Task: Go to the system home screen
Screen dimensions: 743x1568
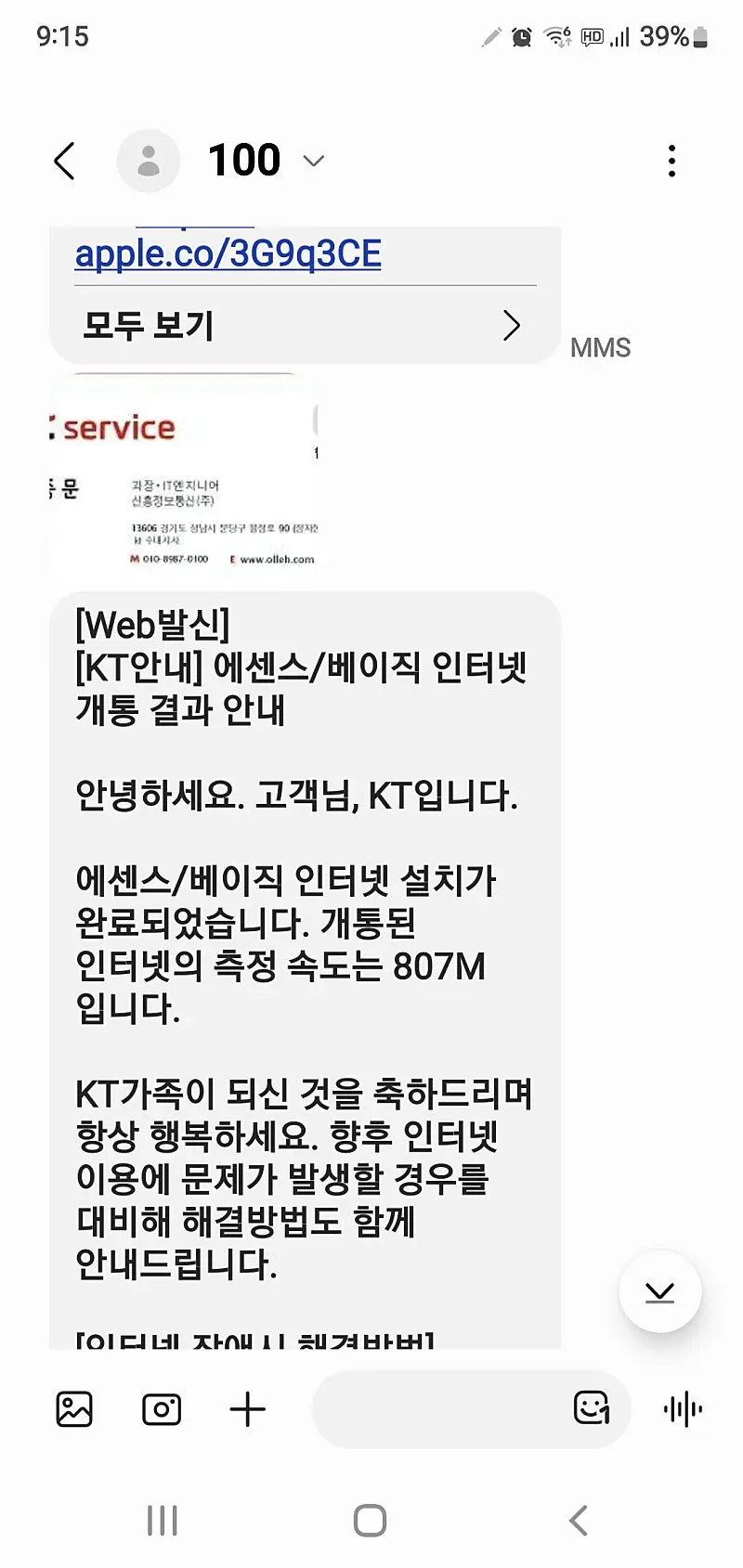Action: click(x=370, y=1521)
